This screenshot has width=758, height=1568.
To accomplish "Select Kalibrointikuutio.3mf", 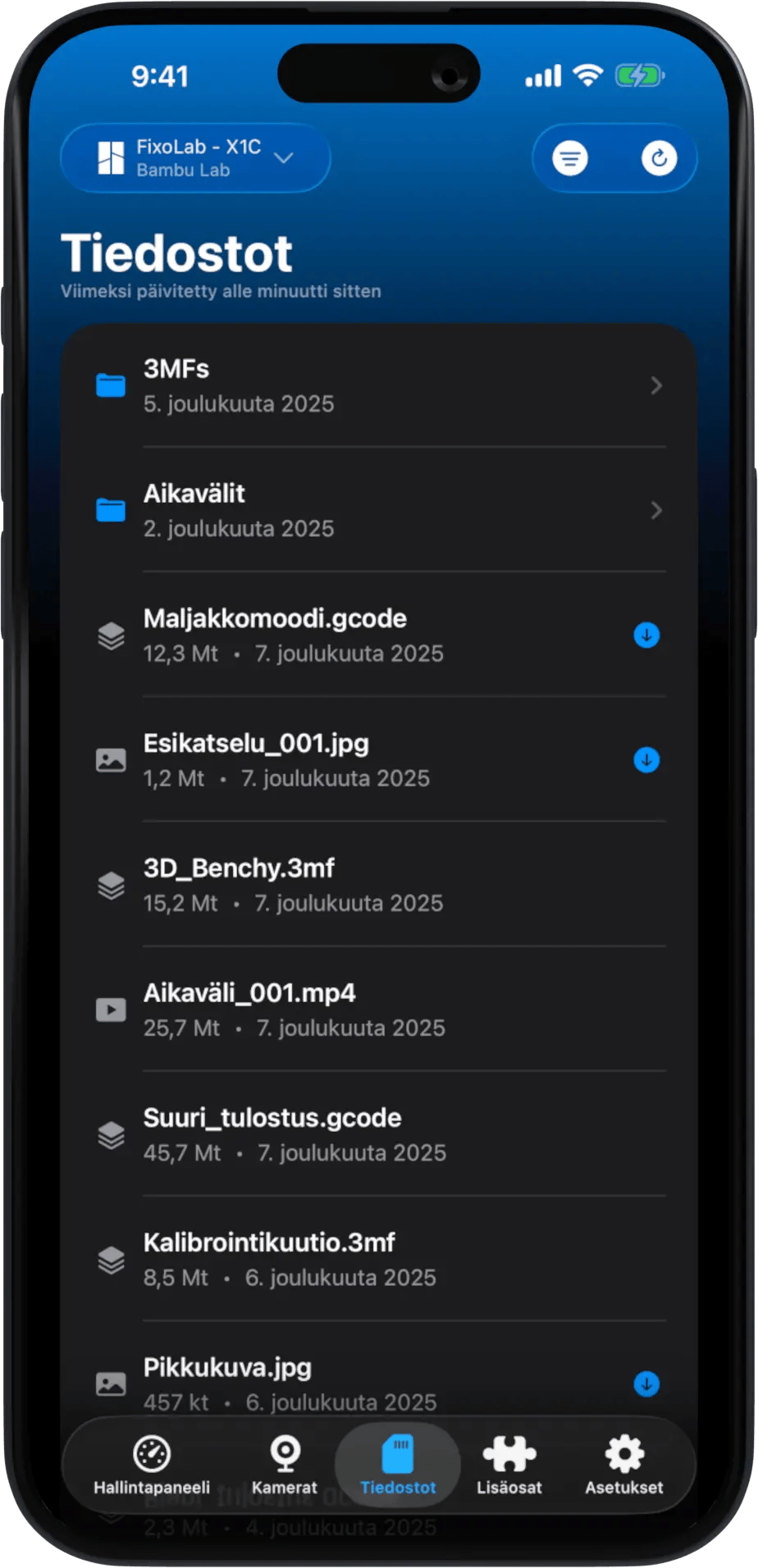I will coord(377,1259).
